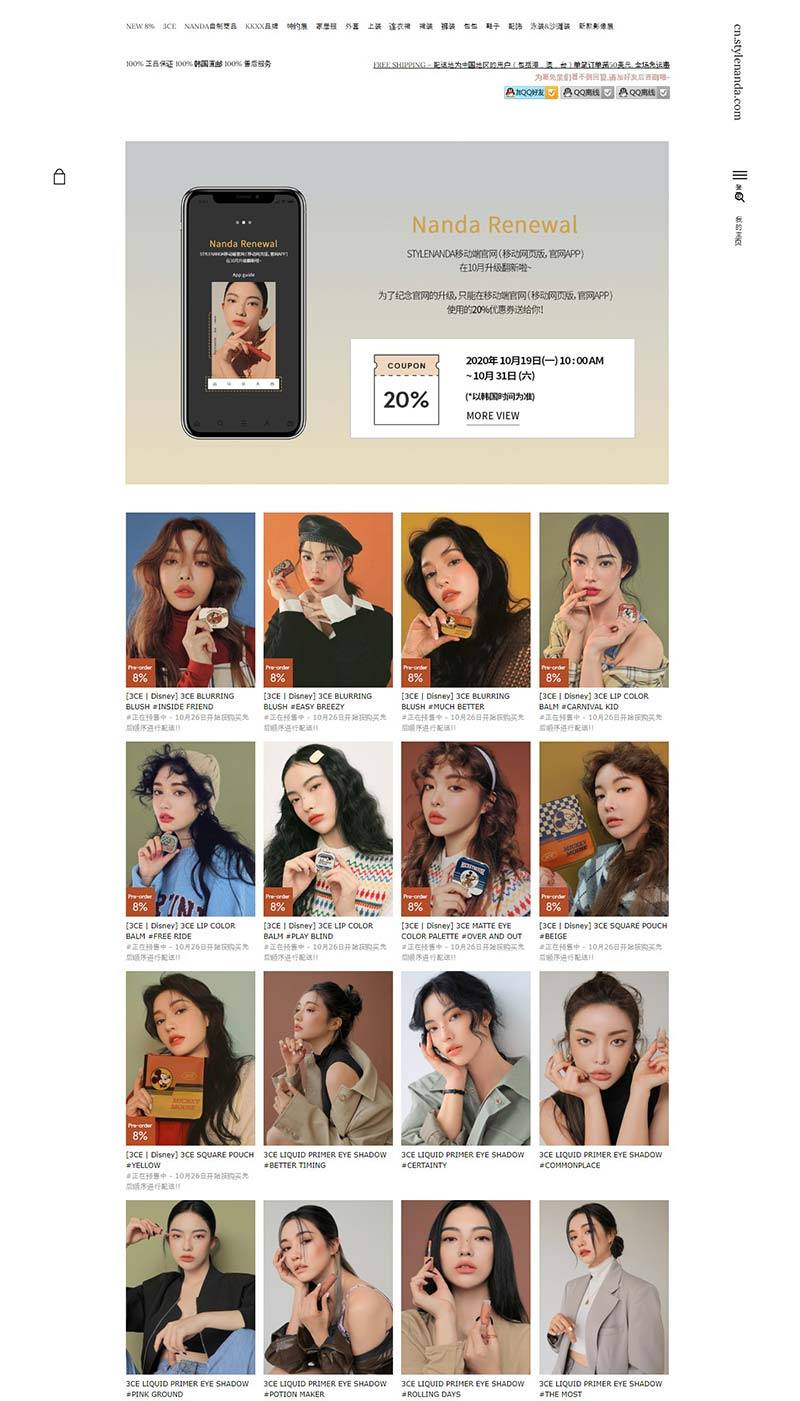Viewport: 800px width, 1401px height.
Task: Add QQ friend via the orange button
Action: 530,92
